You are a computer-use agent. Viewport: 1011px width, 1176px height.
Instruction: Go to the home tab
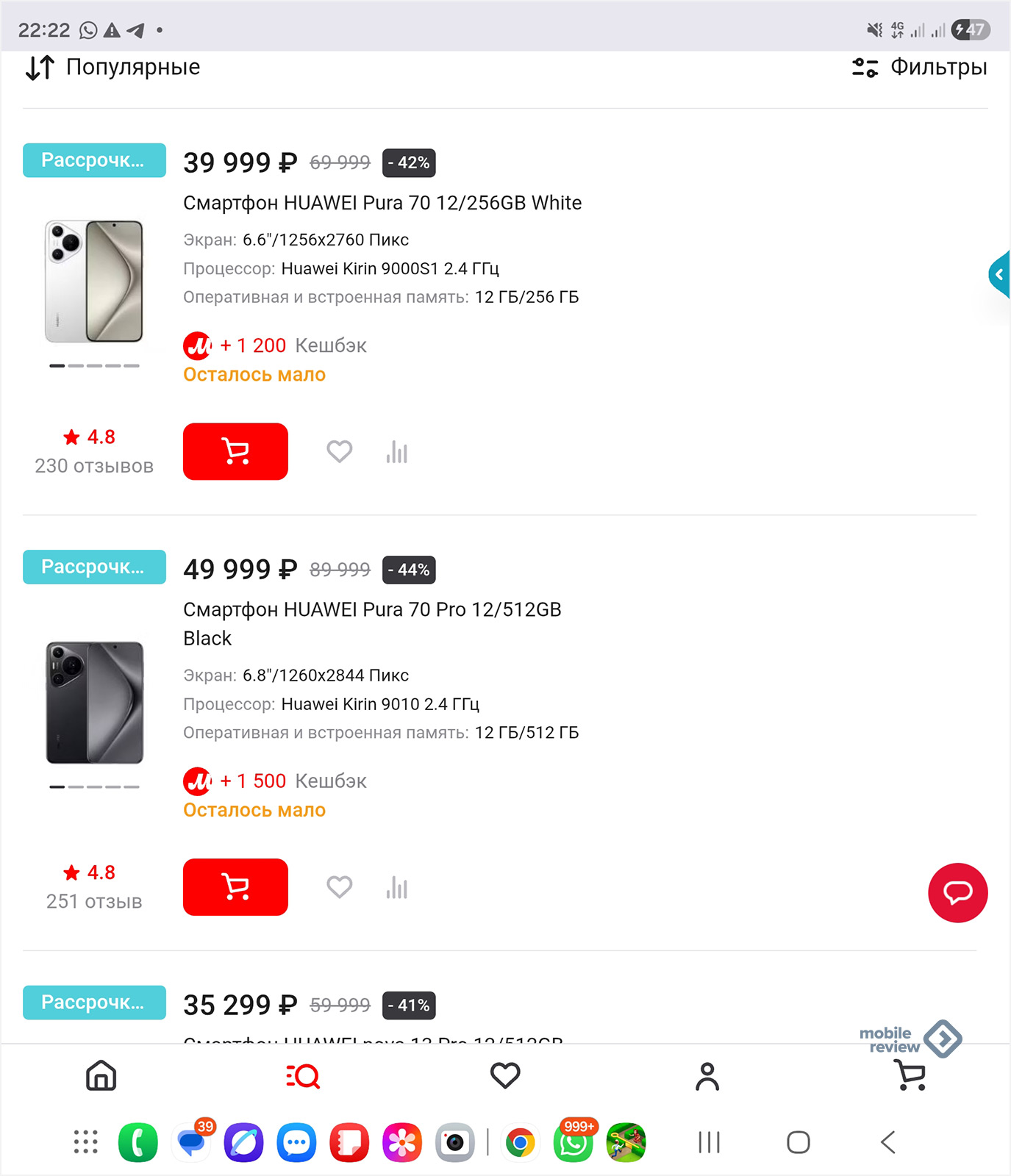(x=101, y=1076)
